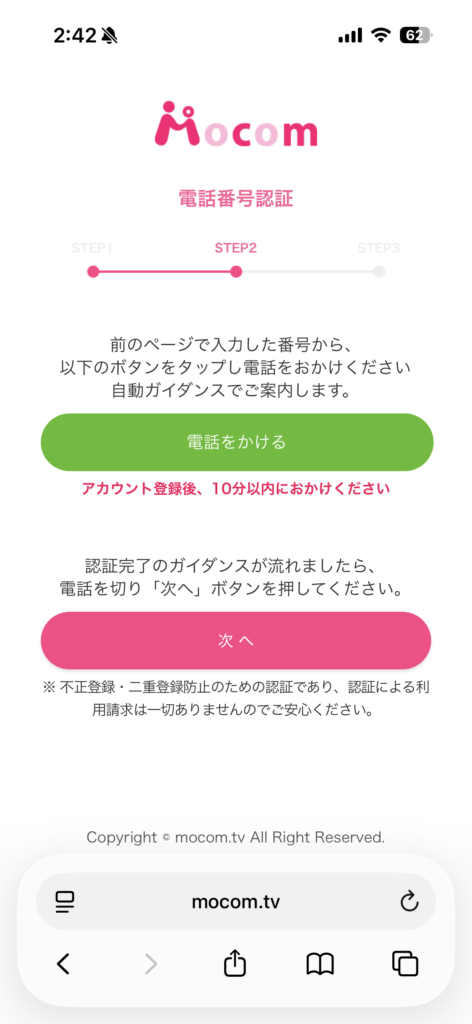This screenshot has width=472, height=1024.
Task: Open Safari page settings menu icon
Action: point(65,902)
